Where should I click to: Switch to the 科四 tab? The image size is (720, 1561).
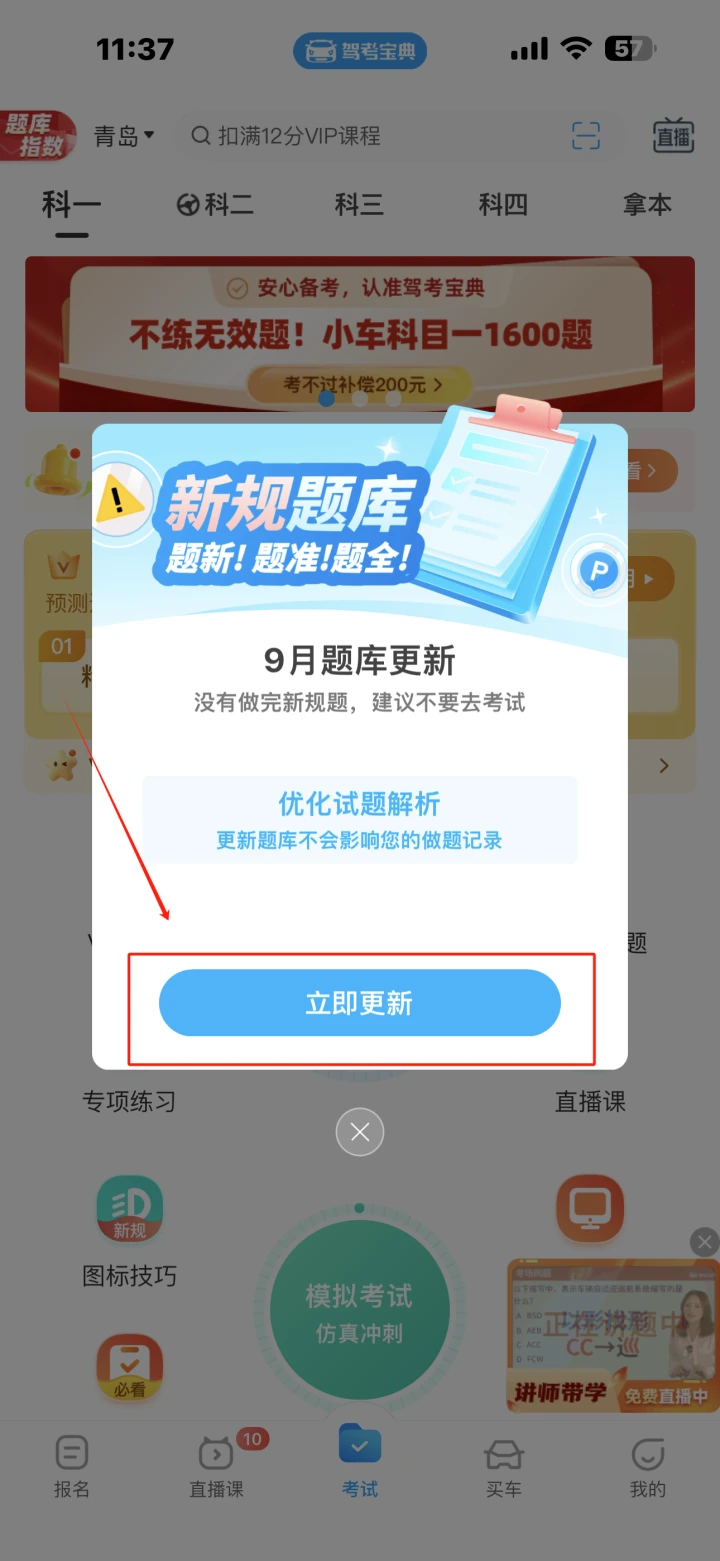[x=503, y=205]
